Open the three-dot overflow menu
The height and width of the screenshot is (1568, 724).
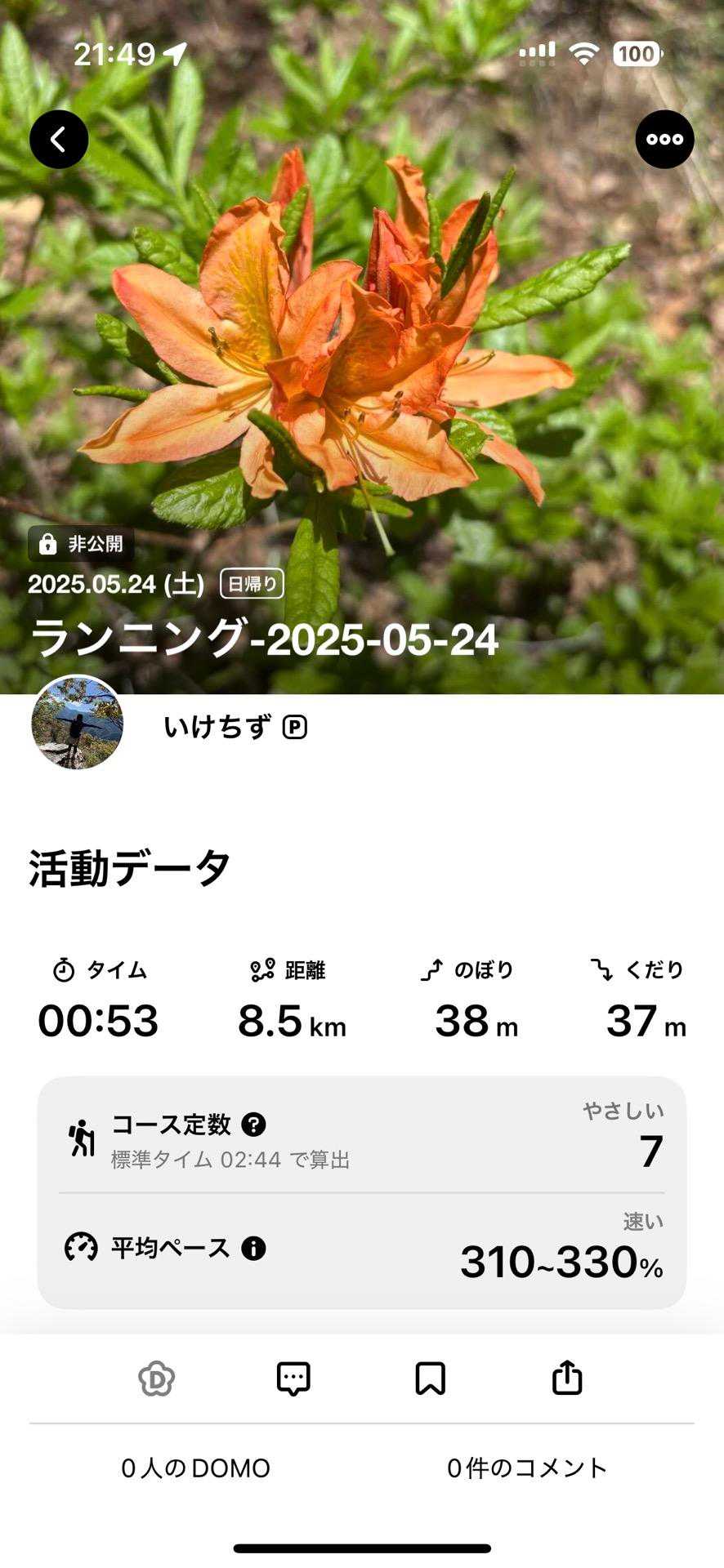pyautogui.click(x=664, y=140)
